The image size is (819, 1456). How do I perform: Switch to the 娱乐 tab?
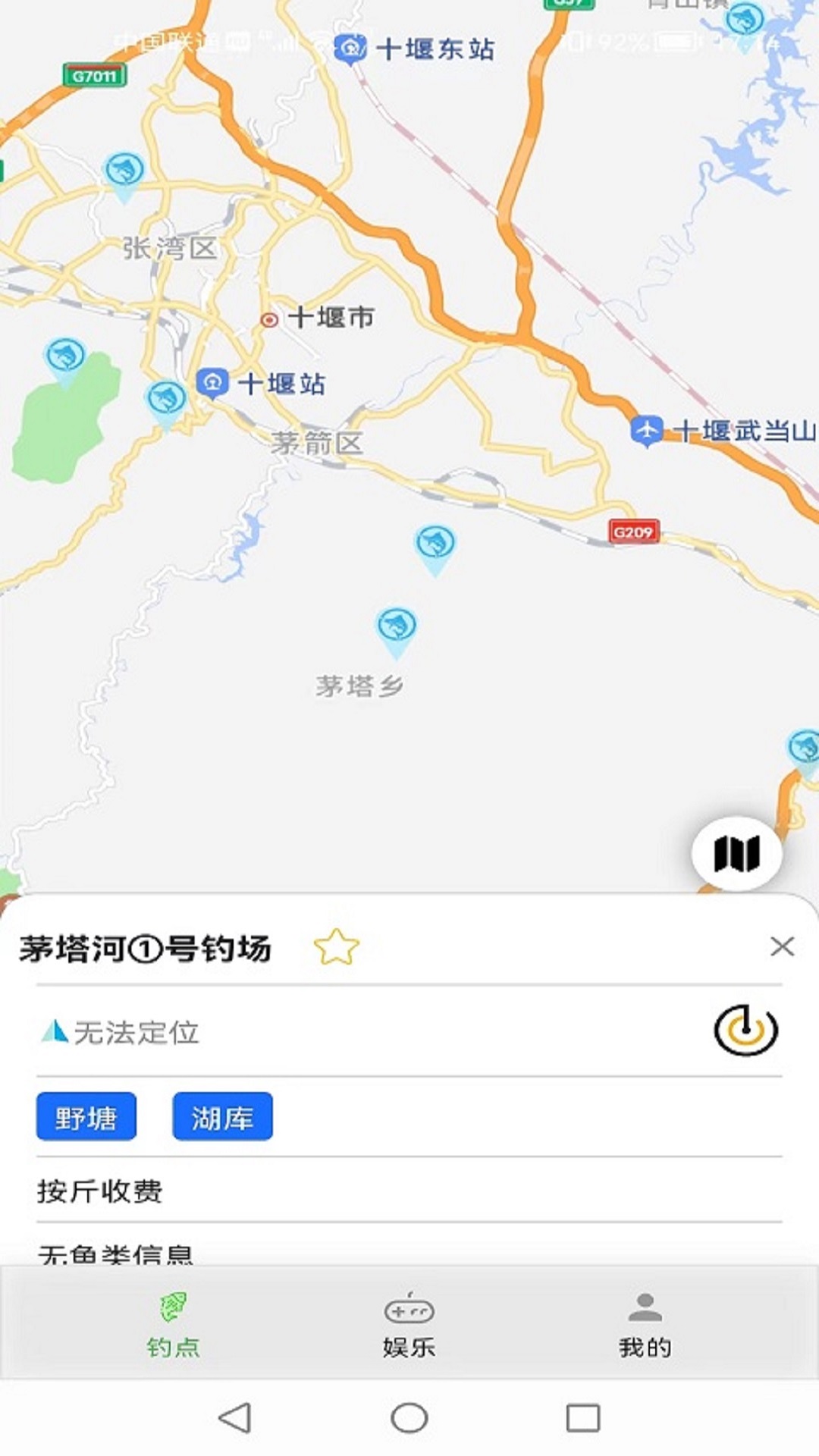coord(409,1325)
